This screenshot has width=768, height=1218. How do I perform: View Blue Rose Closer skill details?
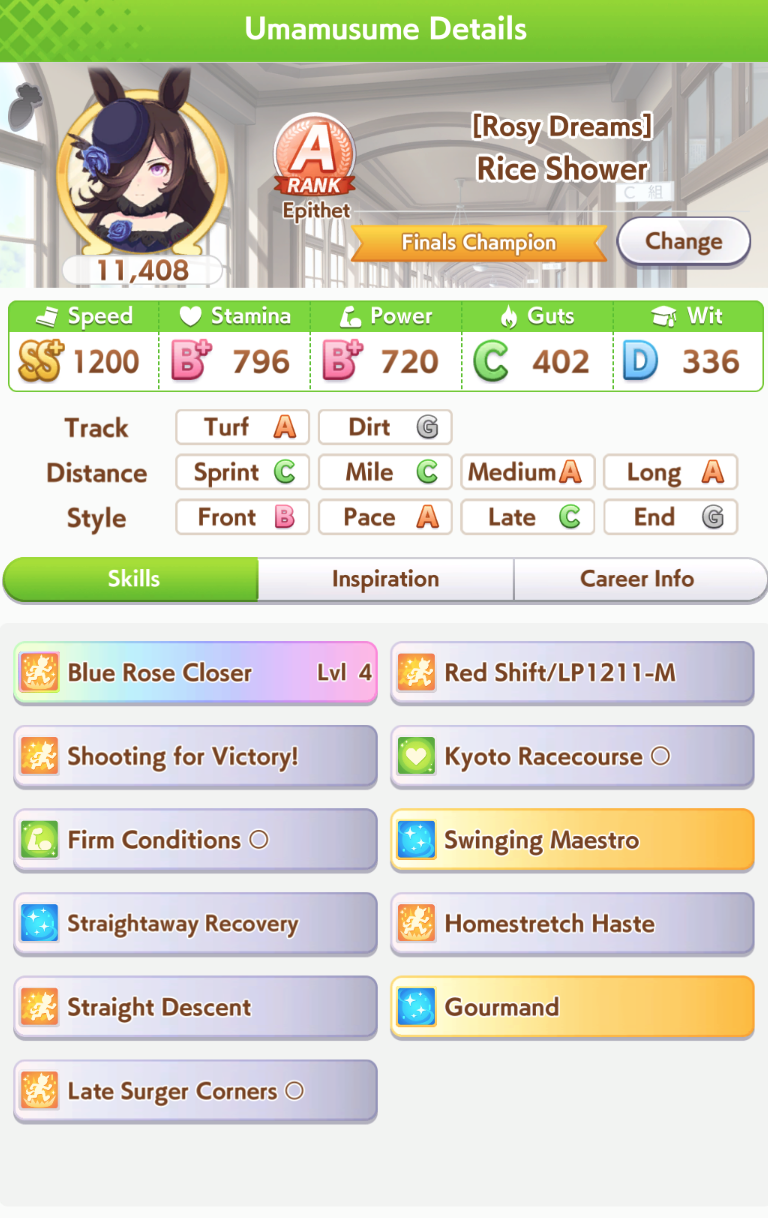[195, 673]
